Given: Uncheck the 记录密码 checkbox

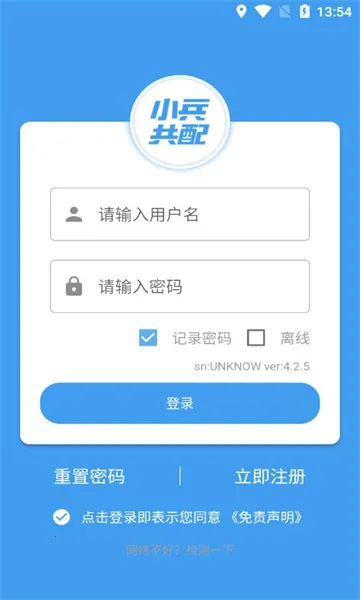Looking at the screenshot, I should point(148,338).
